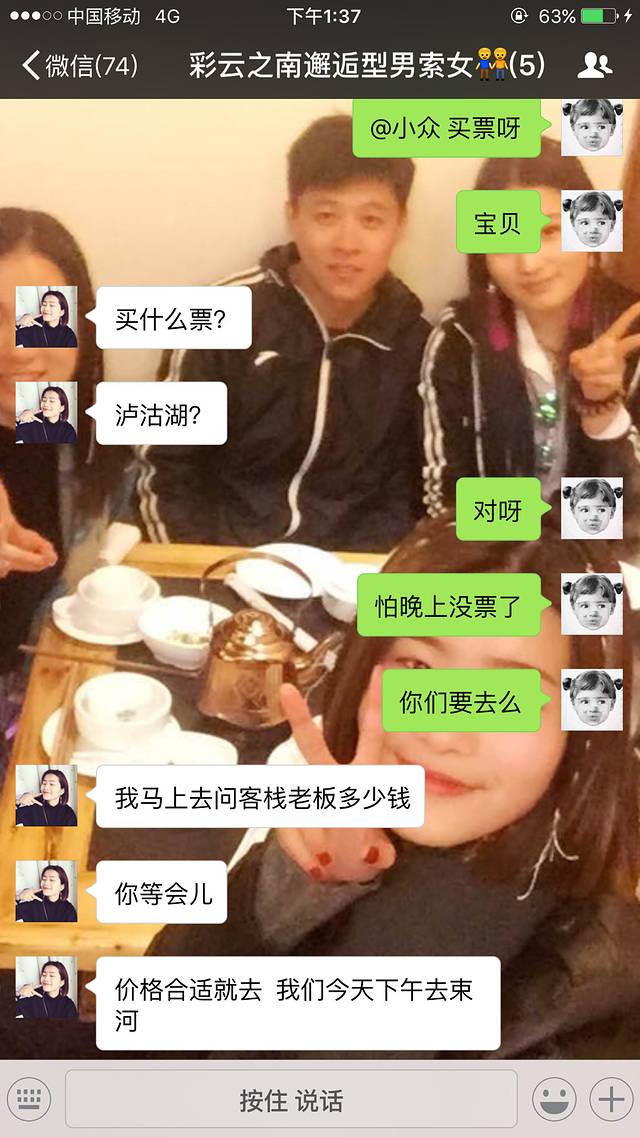
Task: Tap the avatar beside "买什么票?"
Action: tap(46, 317)
